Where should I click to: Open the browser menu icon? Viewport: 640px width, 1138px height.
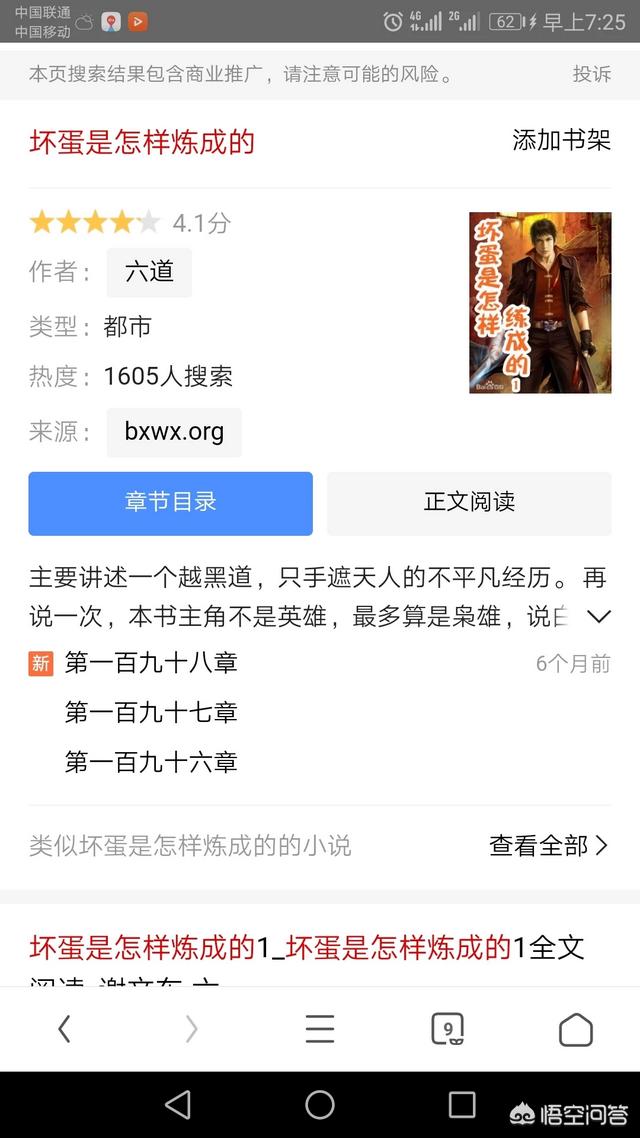[x=319, y=1029]
